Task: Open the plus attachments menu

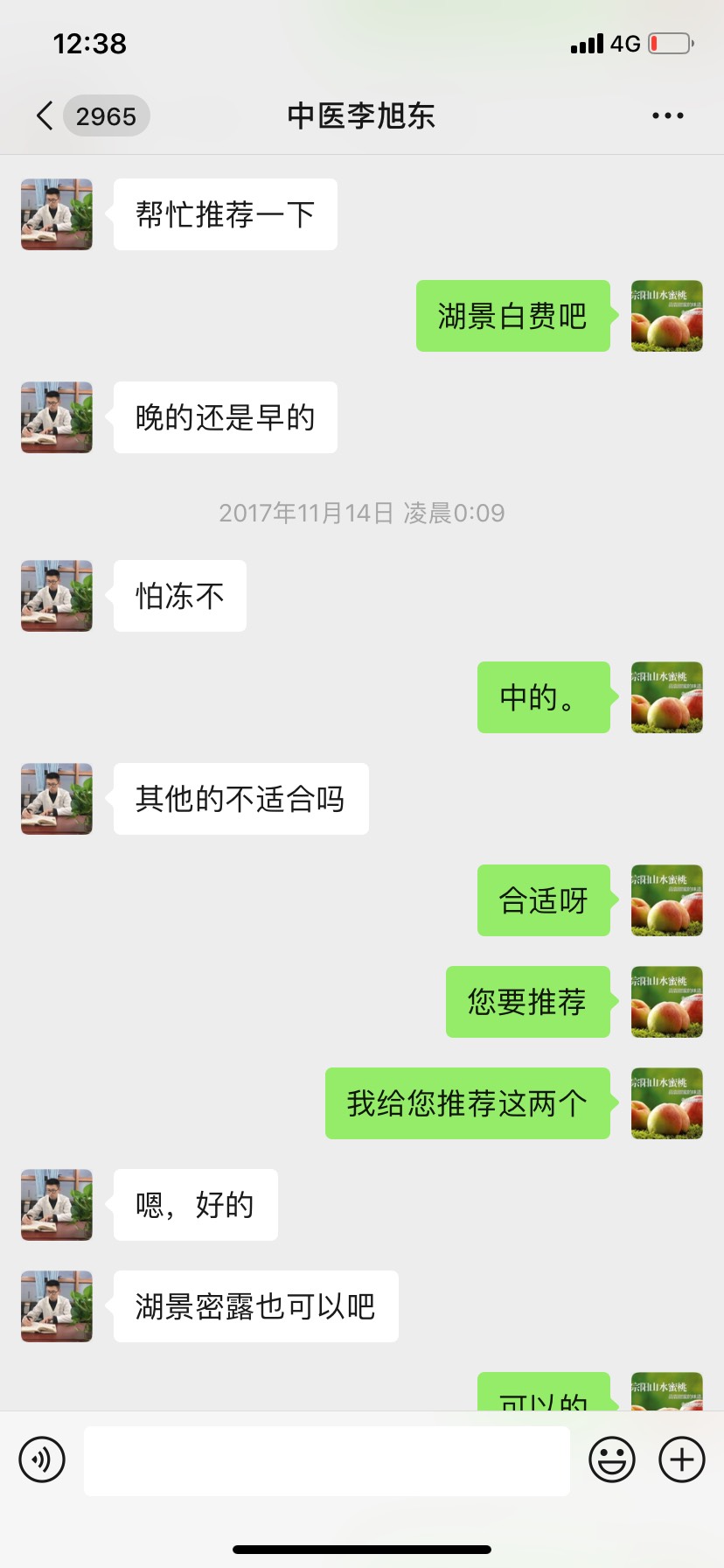Action: [682, 1459]
